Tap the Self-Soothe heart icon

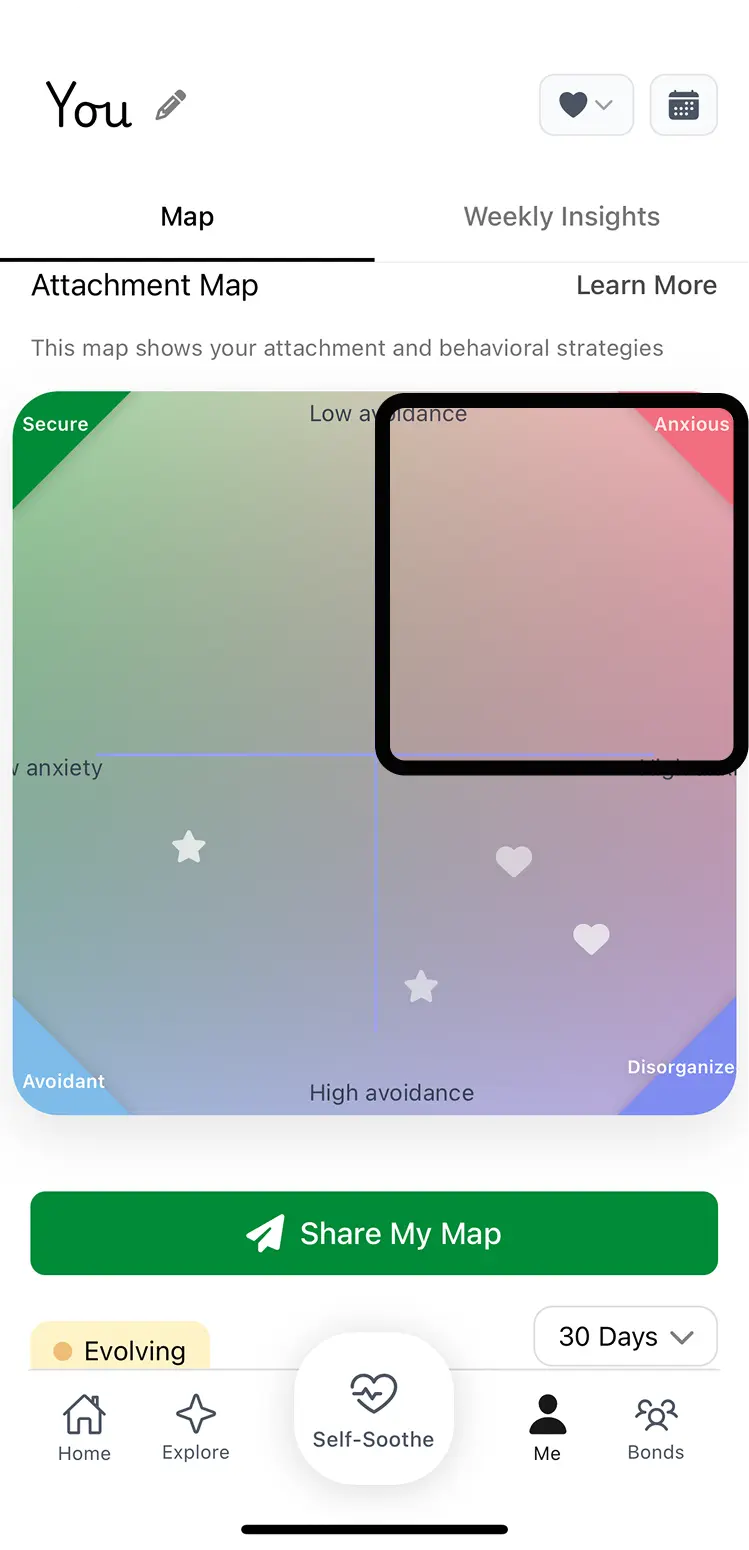click(373, 1392)
